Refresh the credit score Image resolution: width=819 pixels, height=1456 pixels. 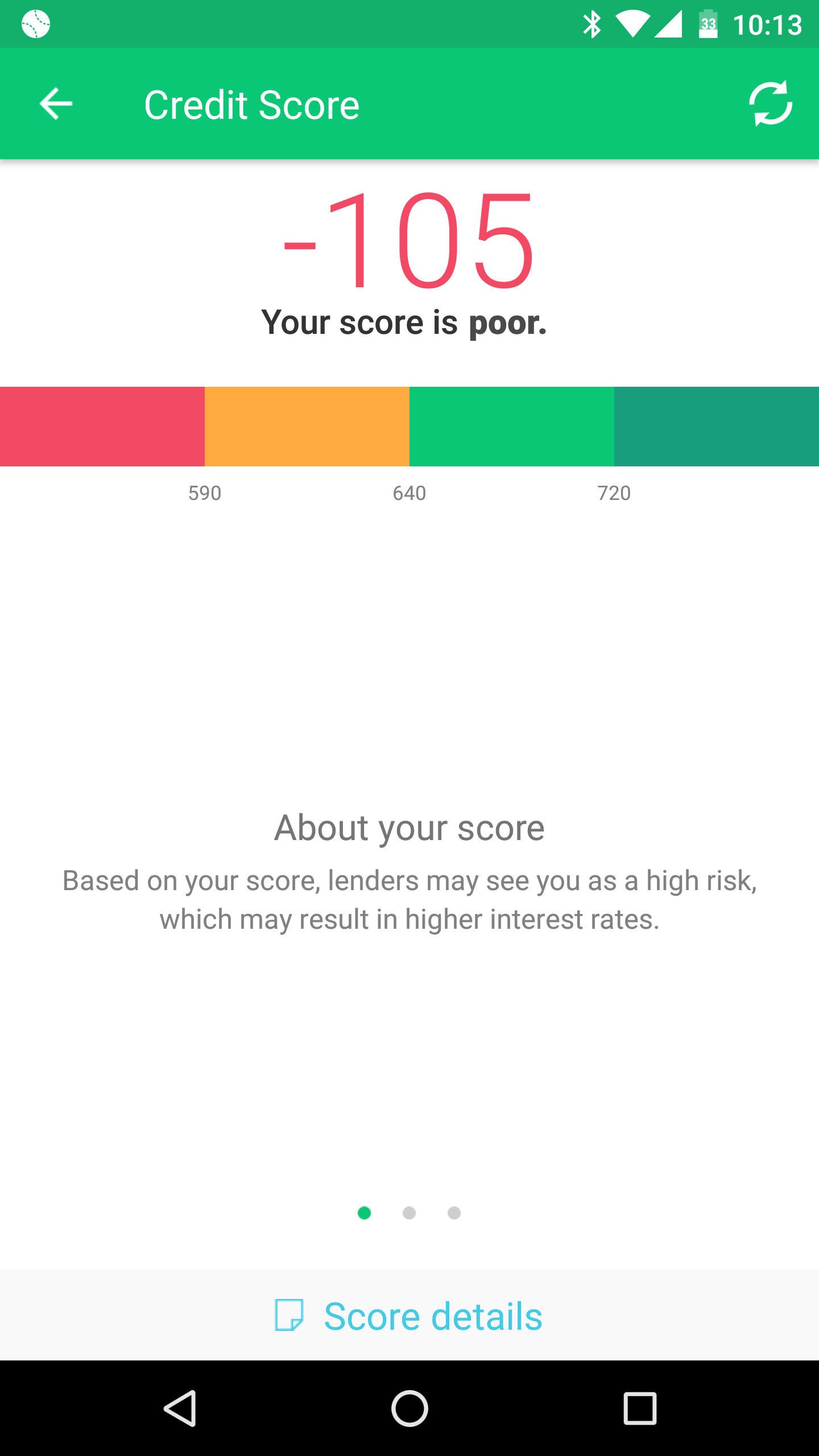771,104
